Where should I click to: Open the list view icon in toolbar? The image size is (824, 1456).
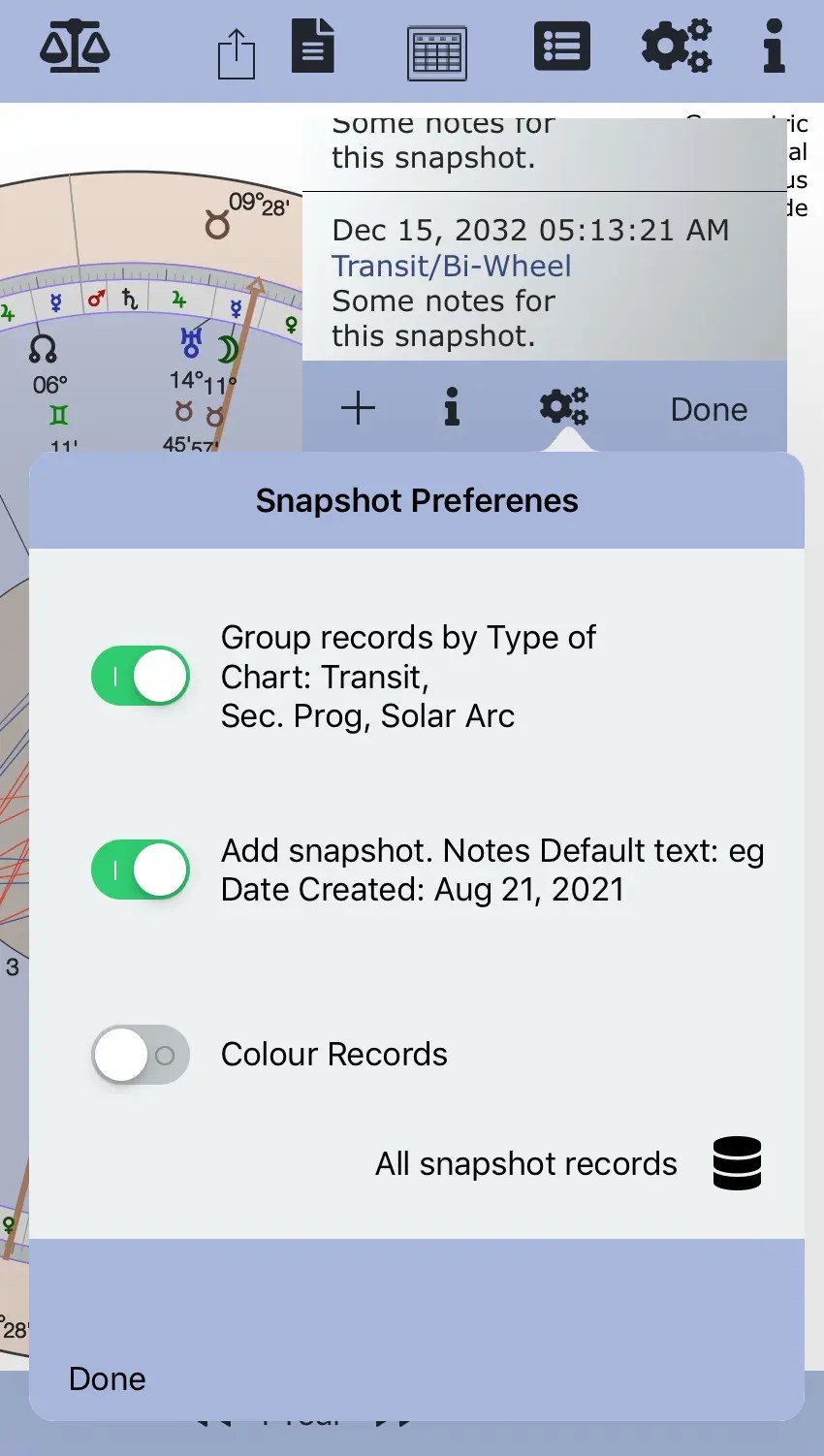(x=562, y=47)
